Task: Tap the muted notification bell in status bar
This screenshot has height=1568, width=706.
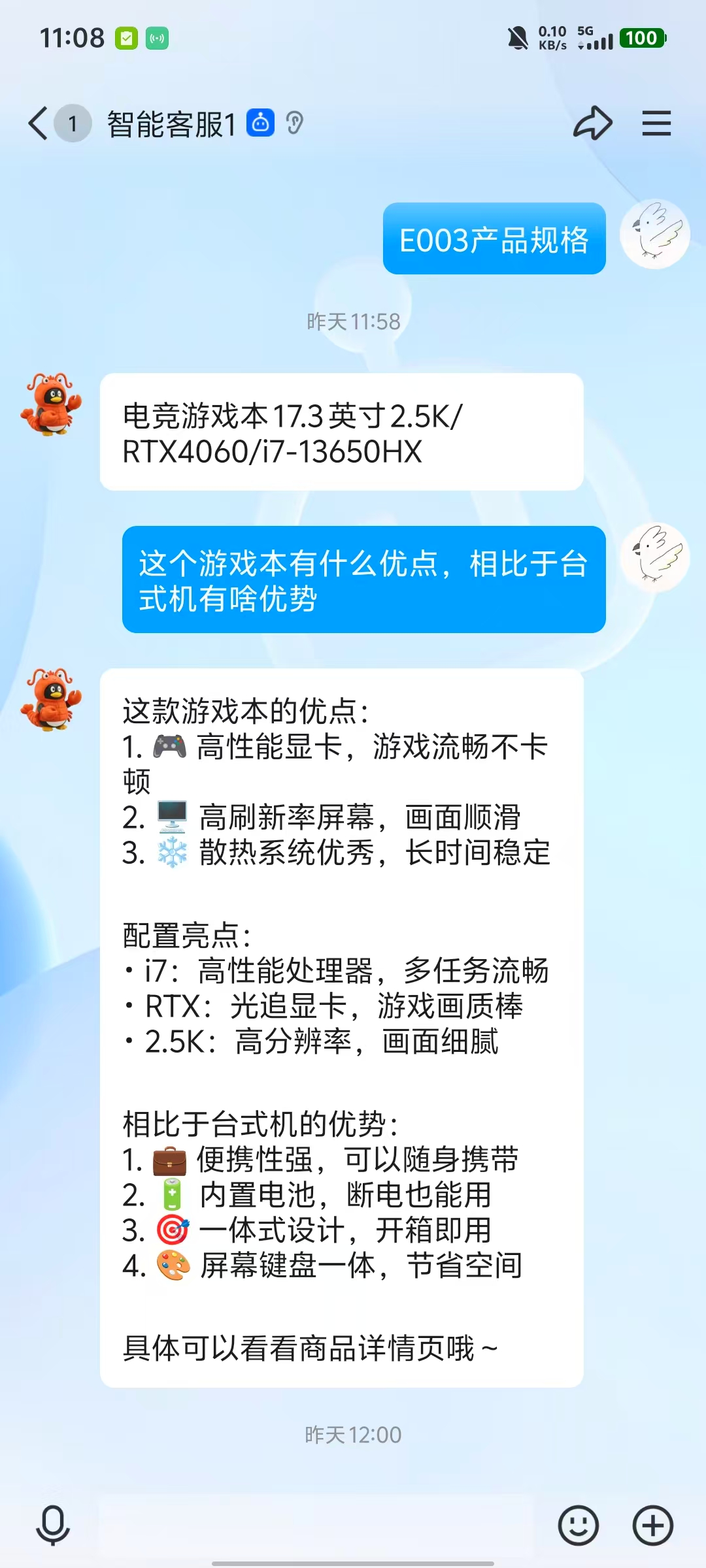Action: point(516,38)
